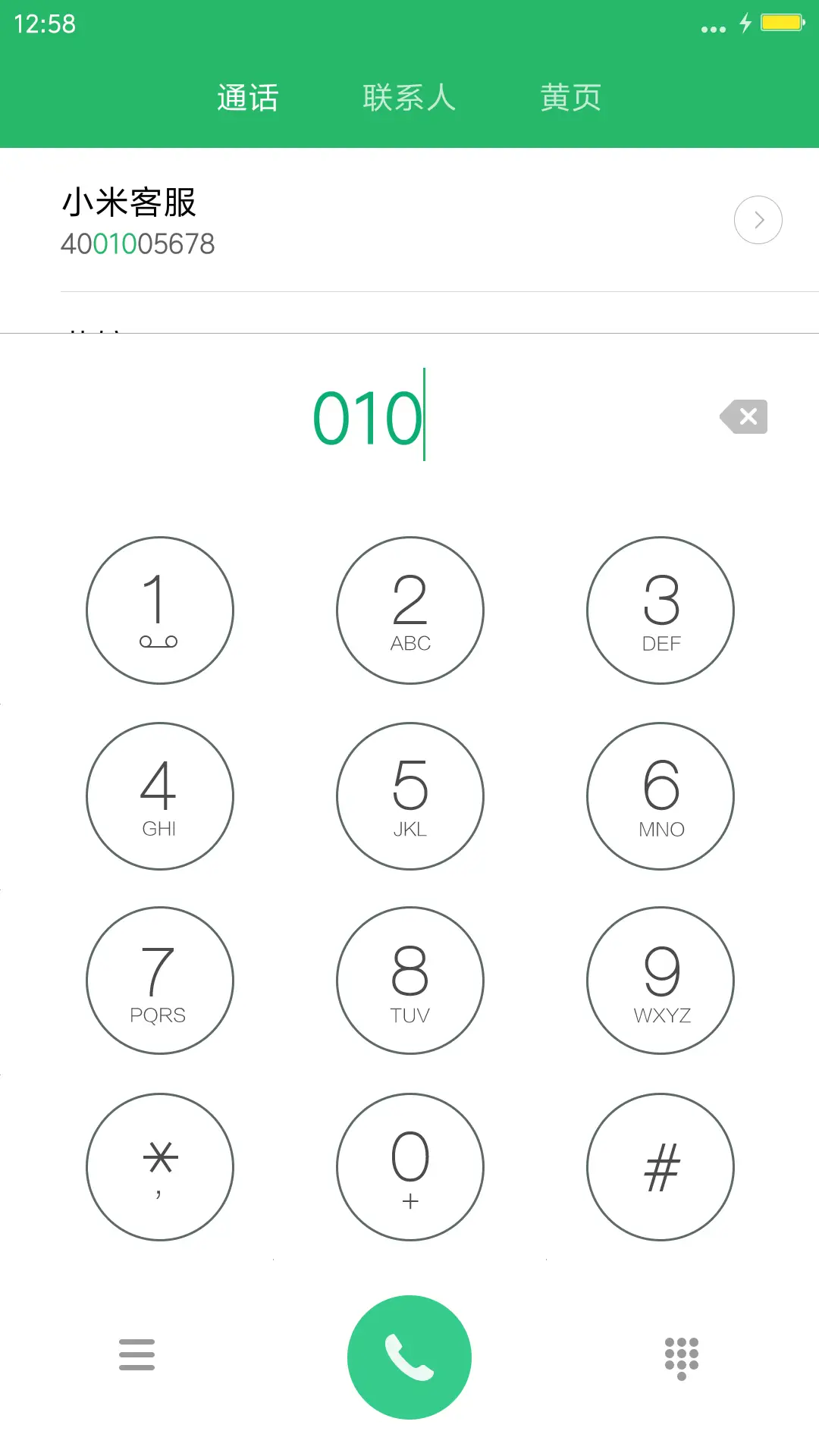Enter digit 0 on the keypad
This screenshot has height=1456, width=819.
(410, 1166)
